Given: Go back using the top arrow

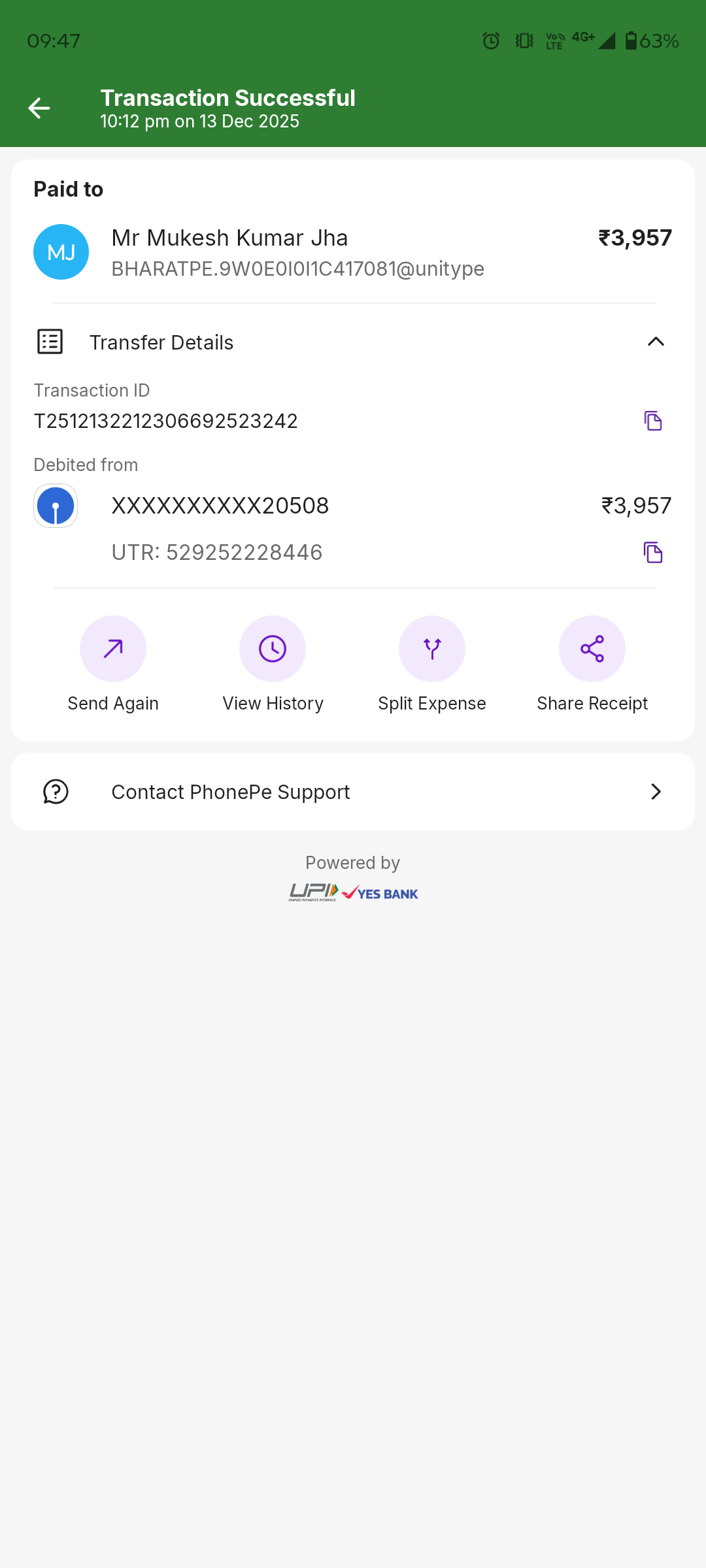Looking at the screenshot, I should 39,108.
